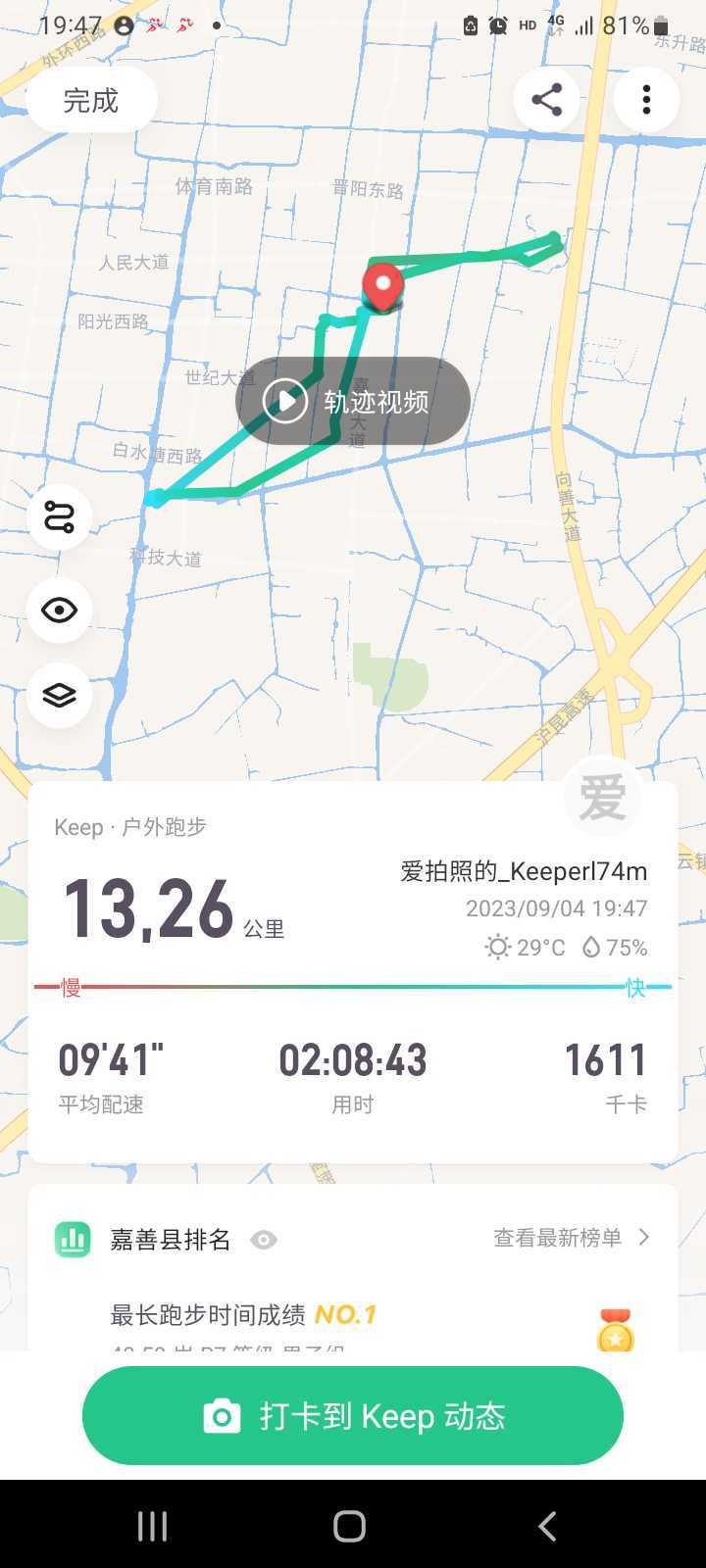Tap the 完成 button to finish
Image resolution: width=706 pixels, height=1568 pixels.
point(91,100)
